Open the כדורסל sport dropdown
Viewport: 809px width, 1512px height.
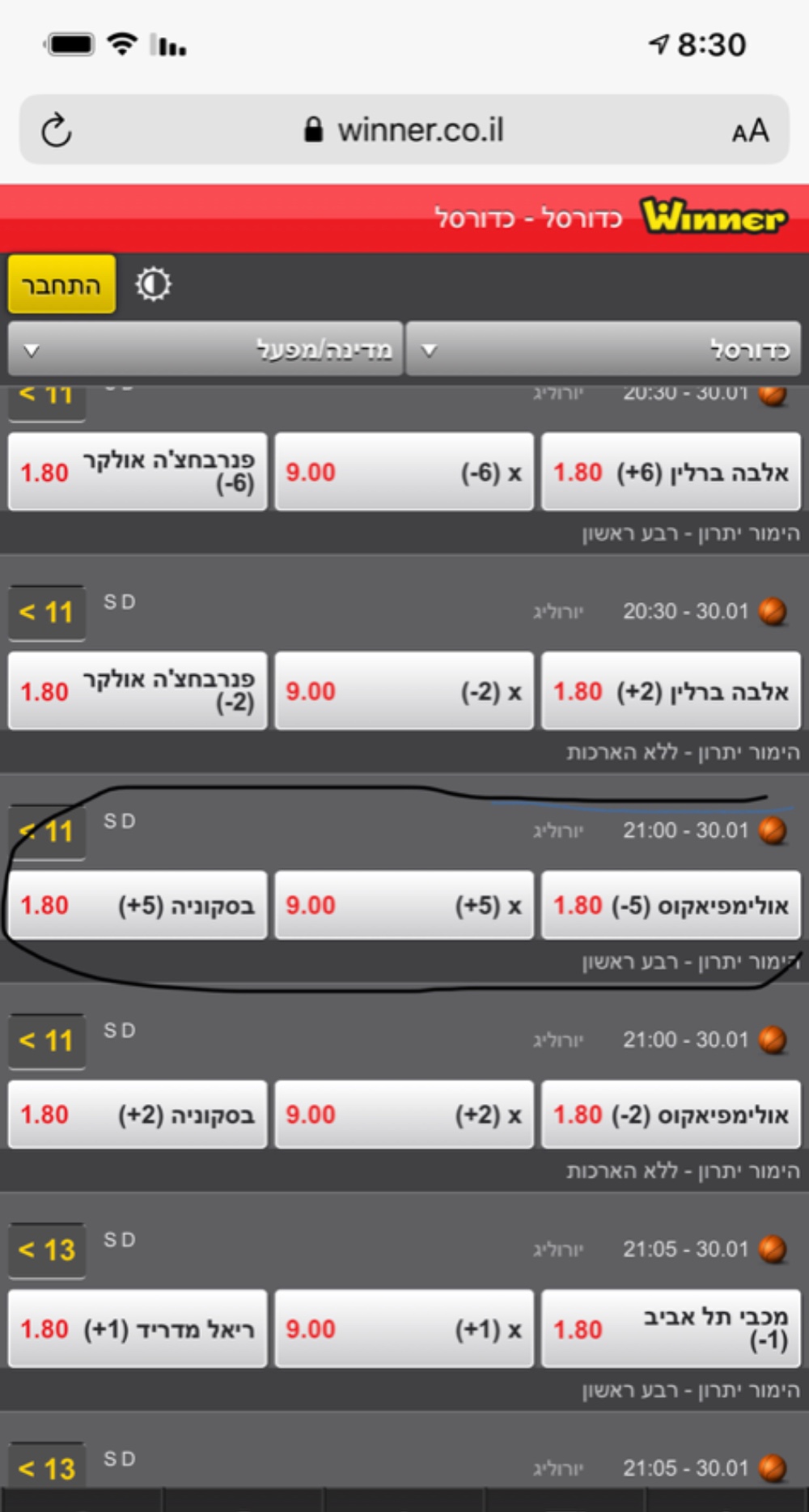coord(604,349)
